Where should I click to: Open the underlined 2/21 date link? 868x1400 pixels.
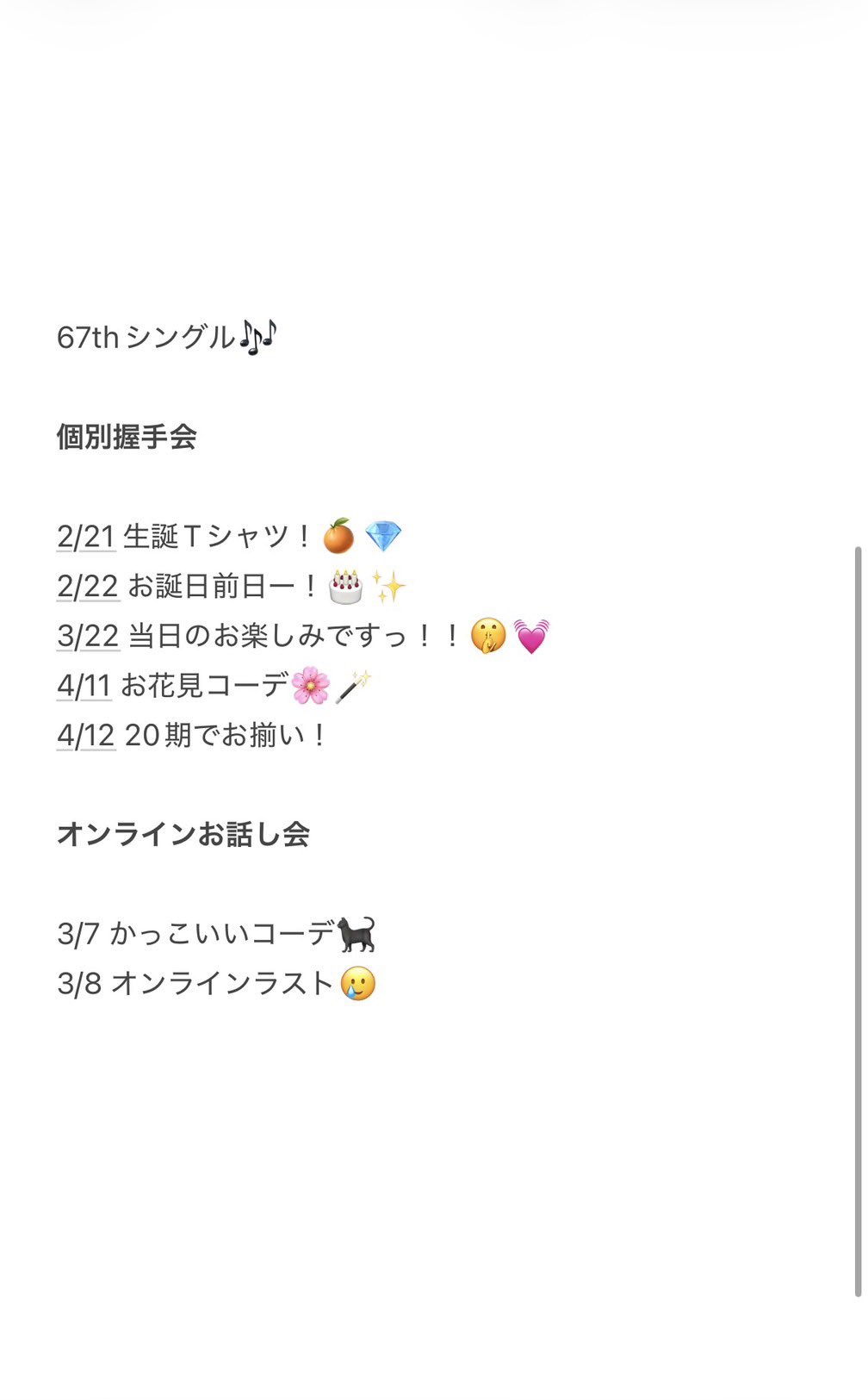[x=86, y=537]
